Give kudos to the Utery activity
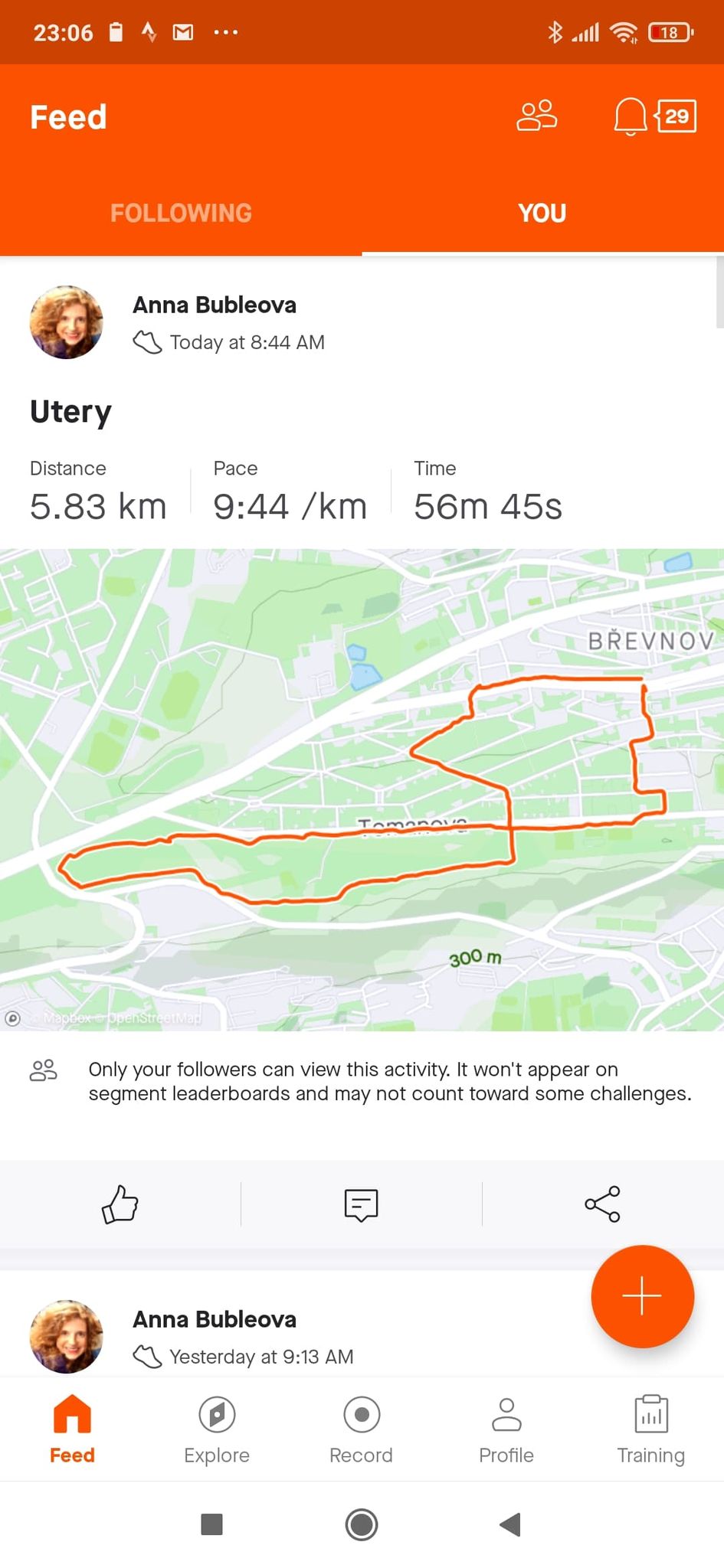Screen dimensions: 724x1568 (x=120, y=1204)
